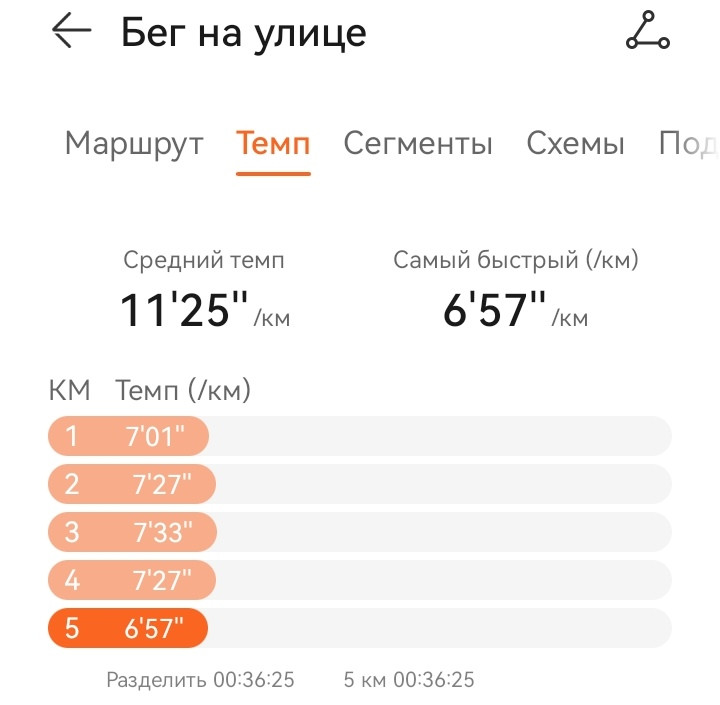The image size is (720, 705).
Task: Switch to the partially visible Под tab
Action: point(689,144)
